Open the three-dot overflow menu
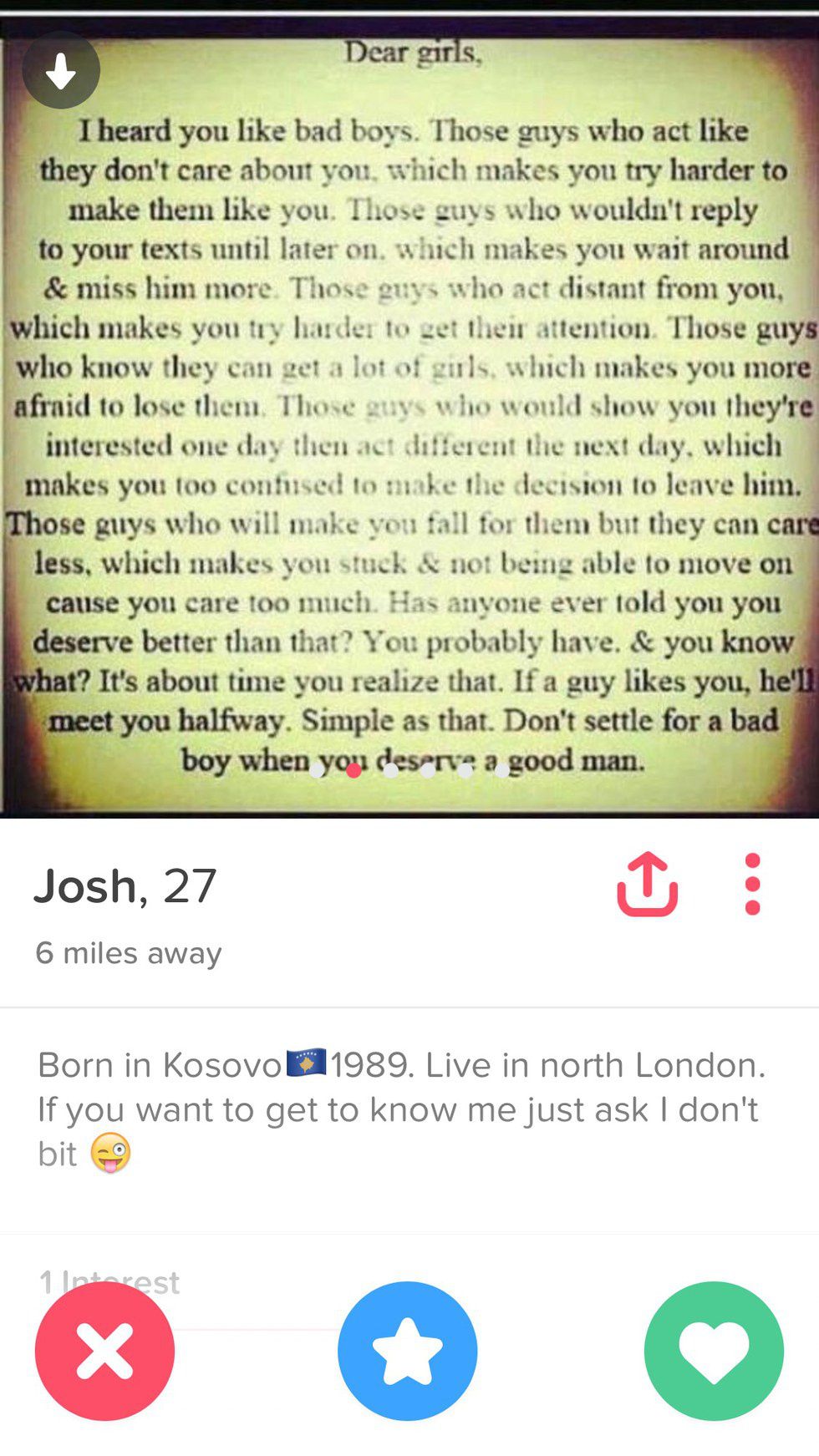Image resolution: width=819 pixels, height=1456 pixels. click(752, 885)
